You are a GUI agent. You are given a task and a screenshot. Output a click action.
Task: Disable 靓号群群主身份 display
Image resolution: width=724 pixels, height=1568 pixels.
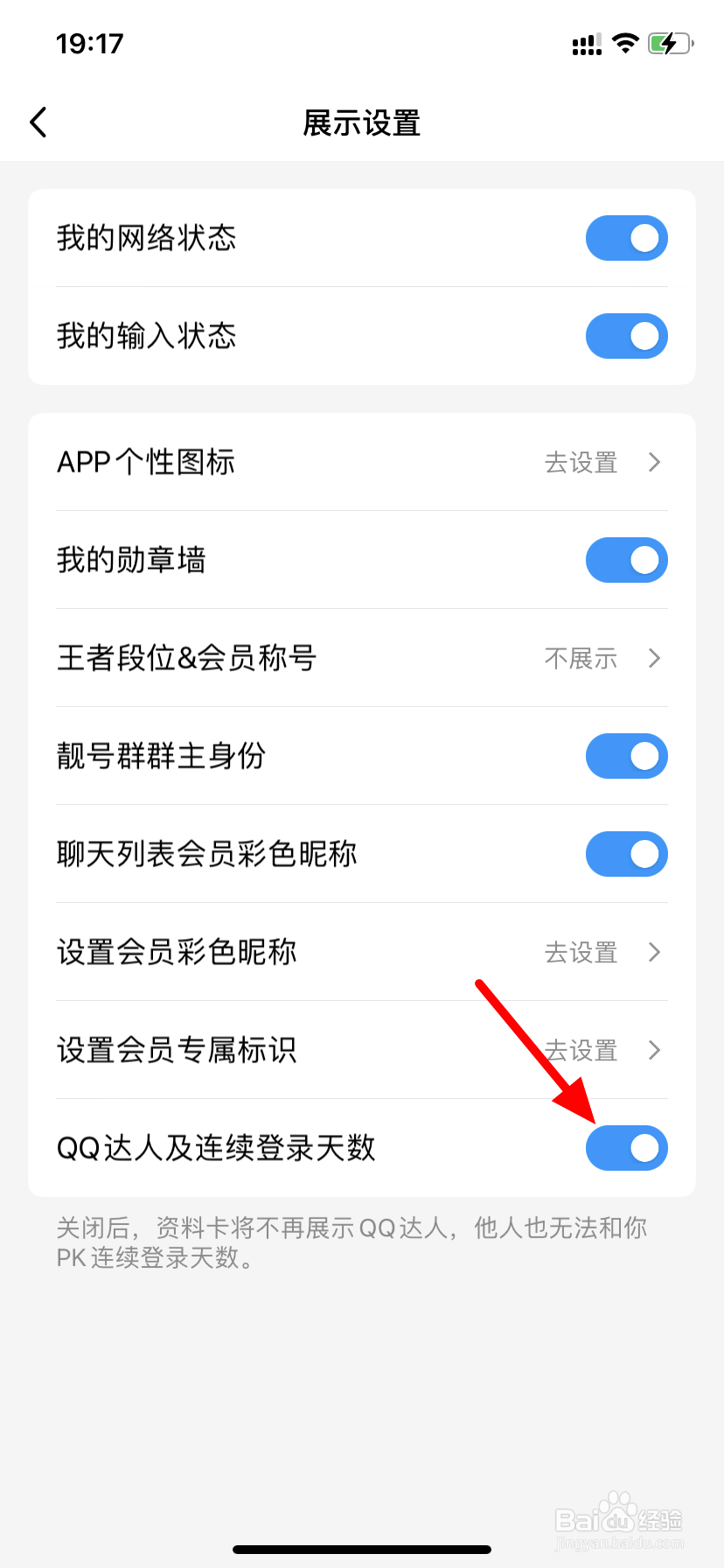click(x=626, y=756)
